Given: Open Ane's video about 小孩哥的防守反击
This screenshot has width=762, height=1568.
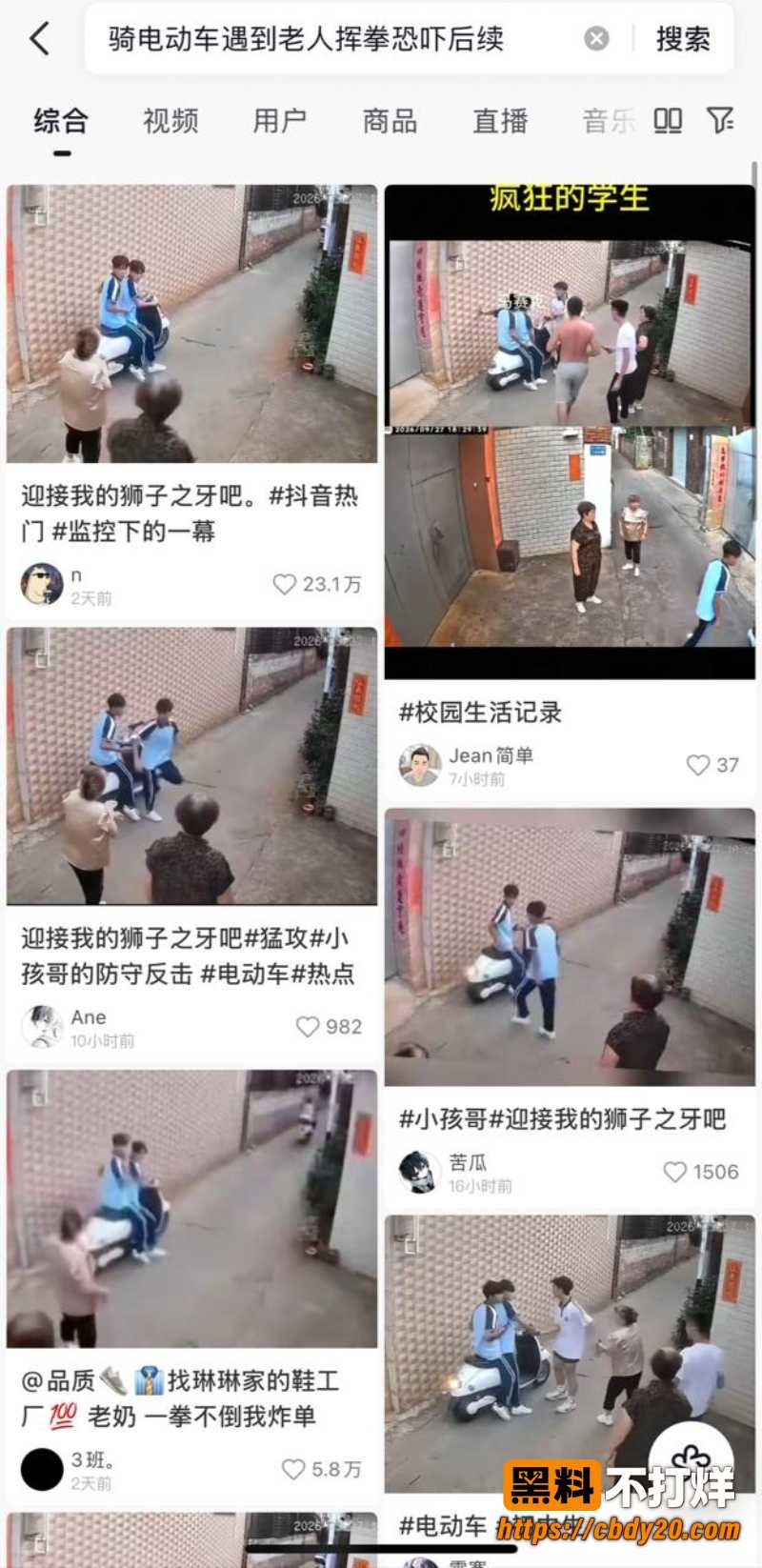Looking at the screenshot, I should click(x=191, y=767).
